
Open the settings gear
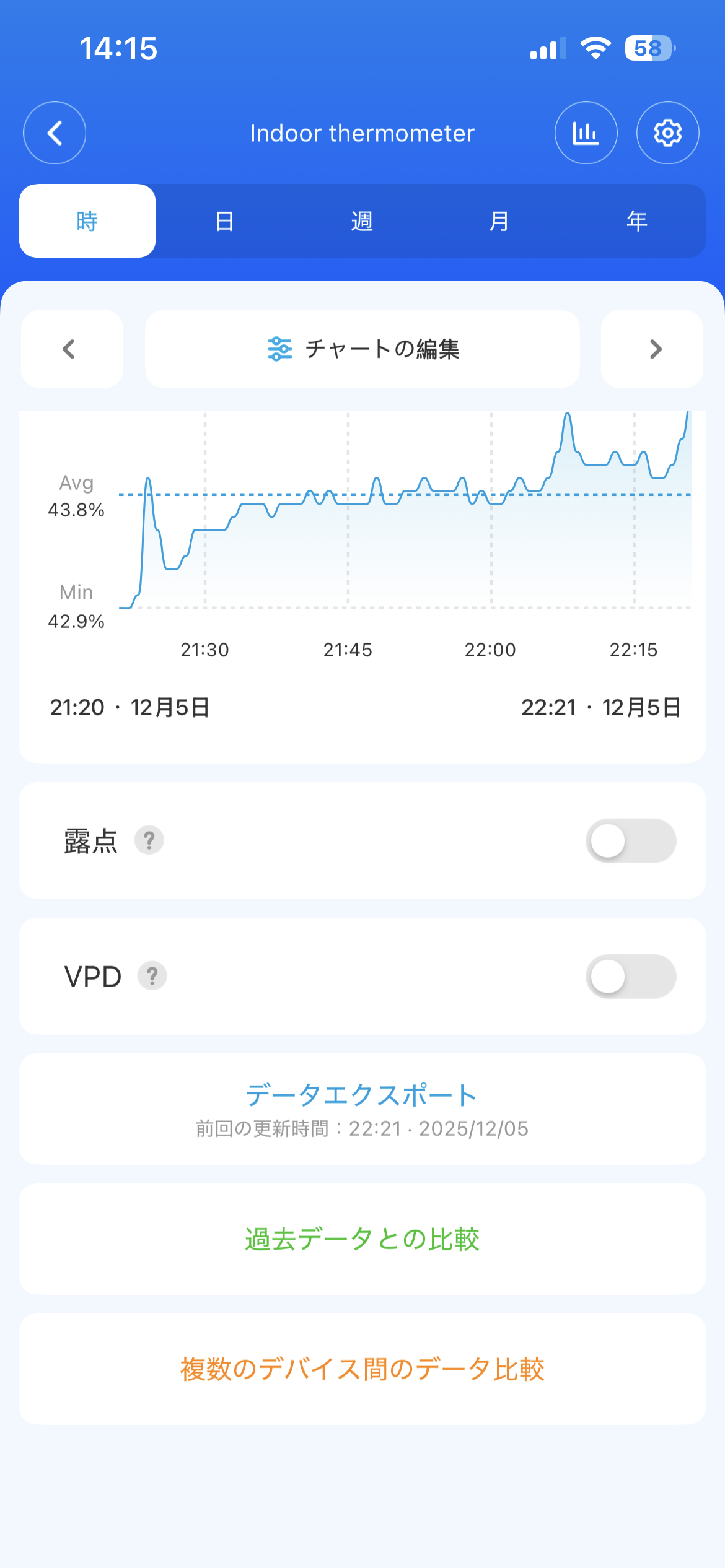(668, 133)
